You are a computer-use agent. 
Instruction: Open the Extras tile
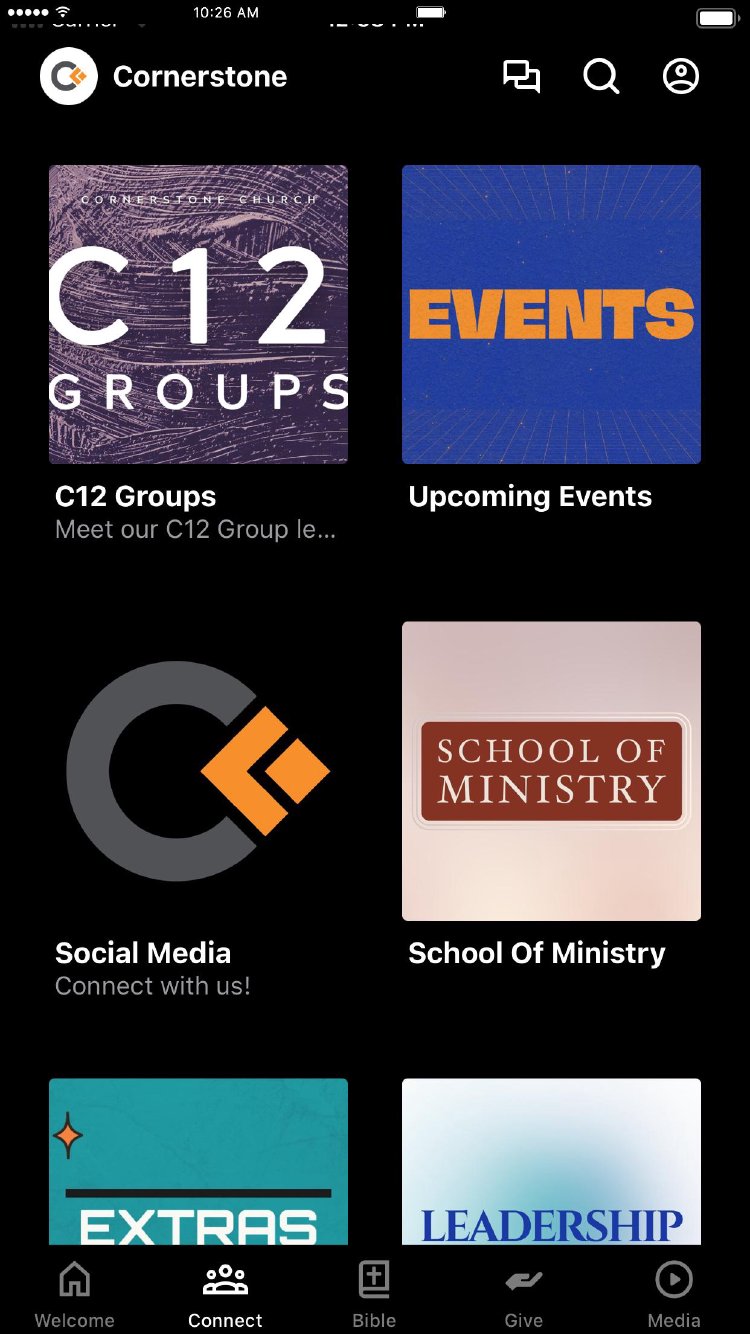click(x=198, y=1160)
